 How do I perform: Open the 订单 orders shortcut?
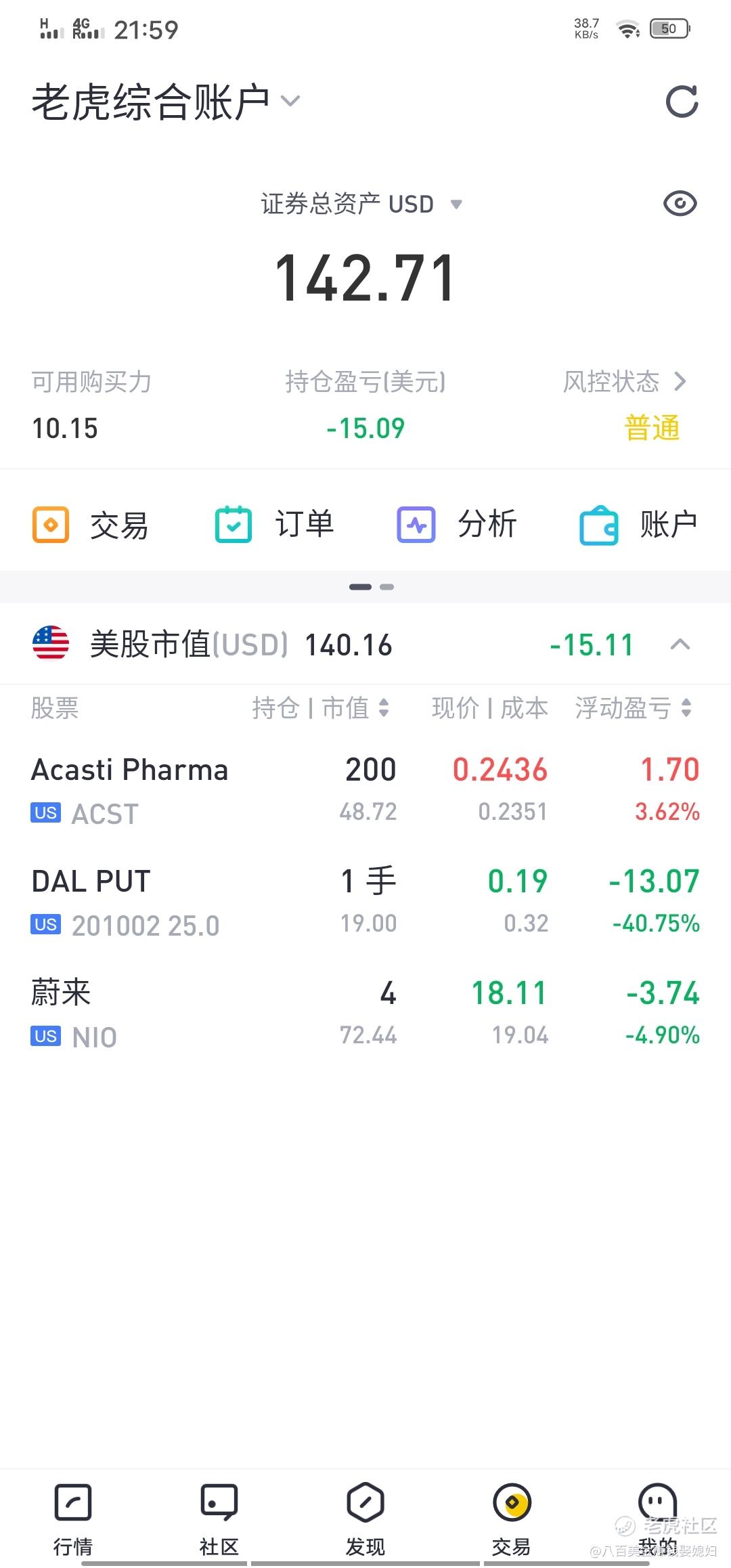tap(275, 525)
